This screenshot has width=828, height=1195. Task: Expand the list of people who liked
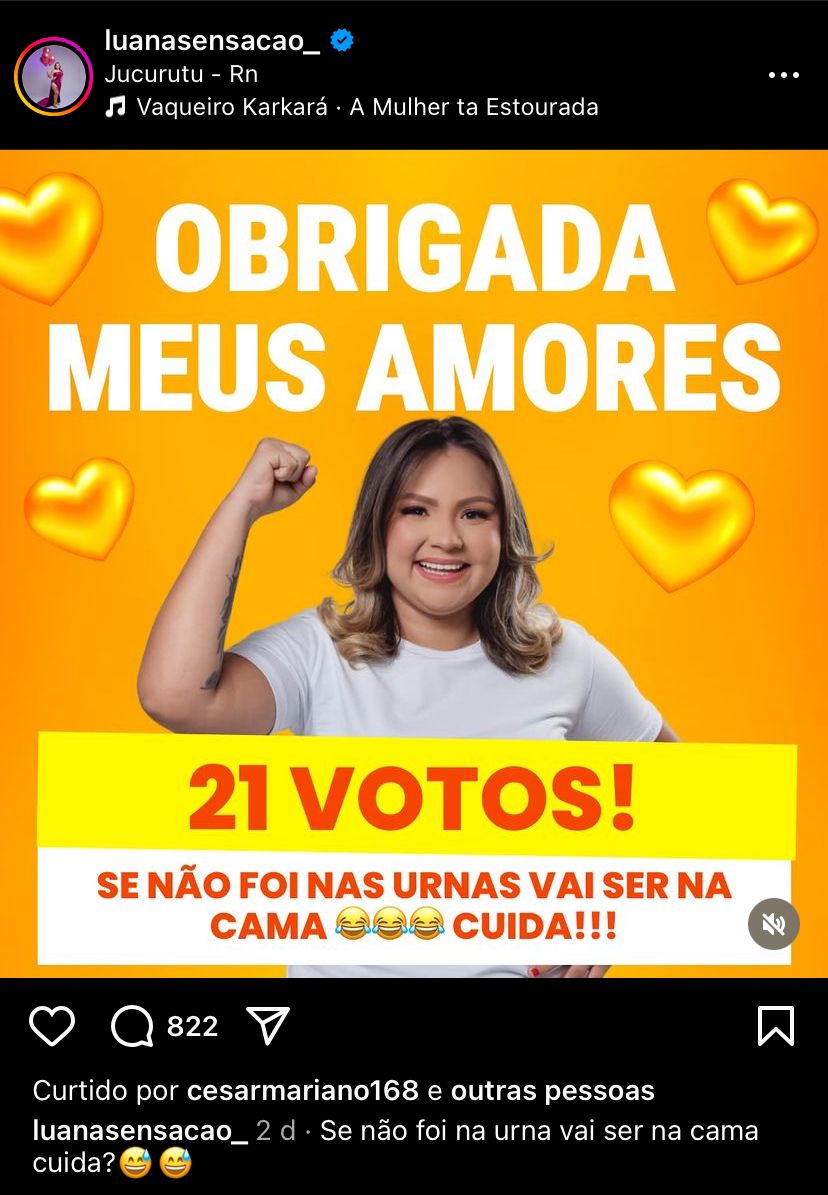551,1091
